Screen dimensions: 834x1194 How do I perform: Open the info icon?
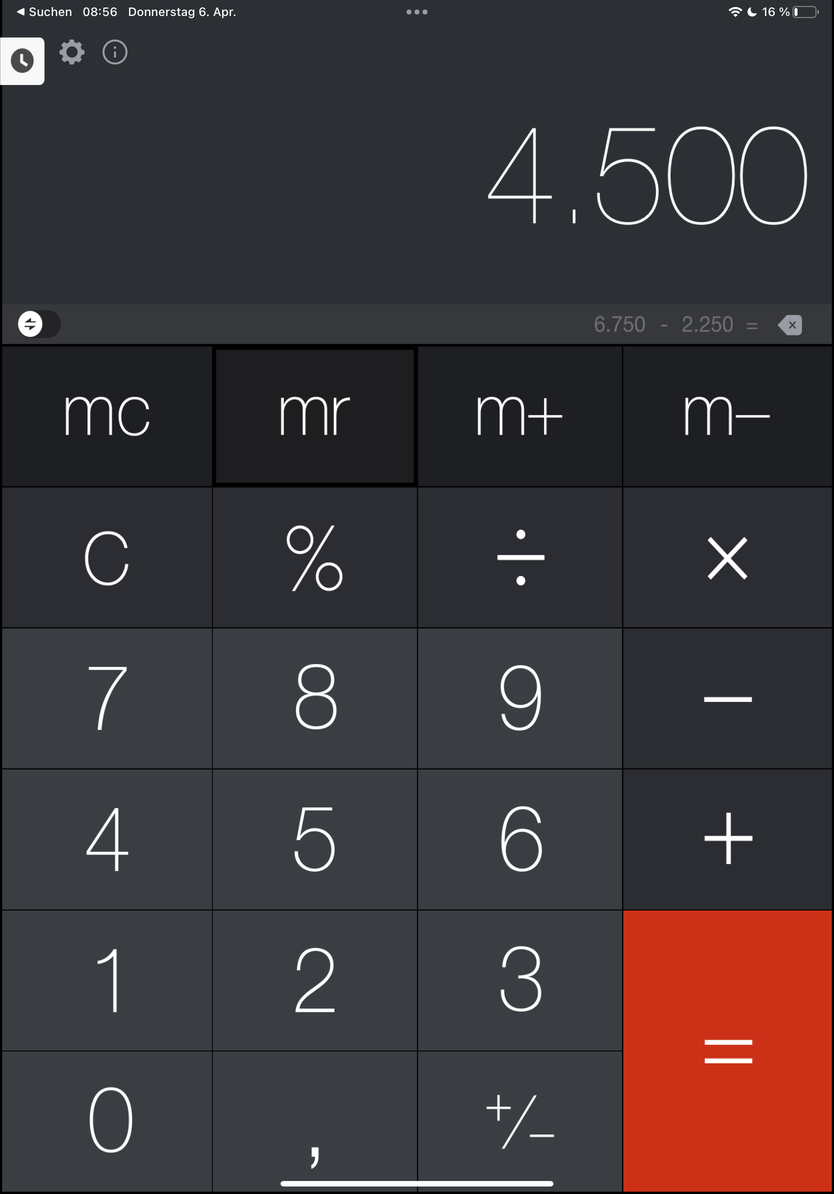(115, 52)
